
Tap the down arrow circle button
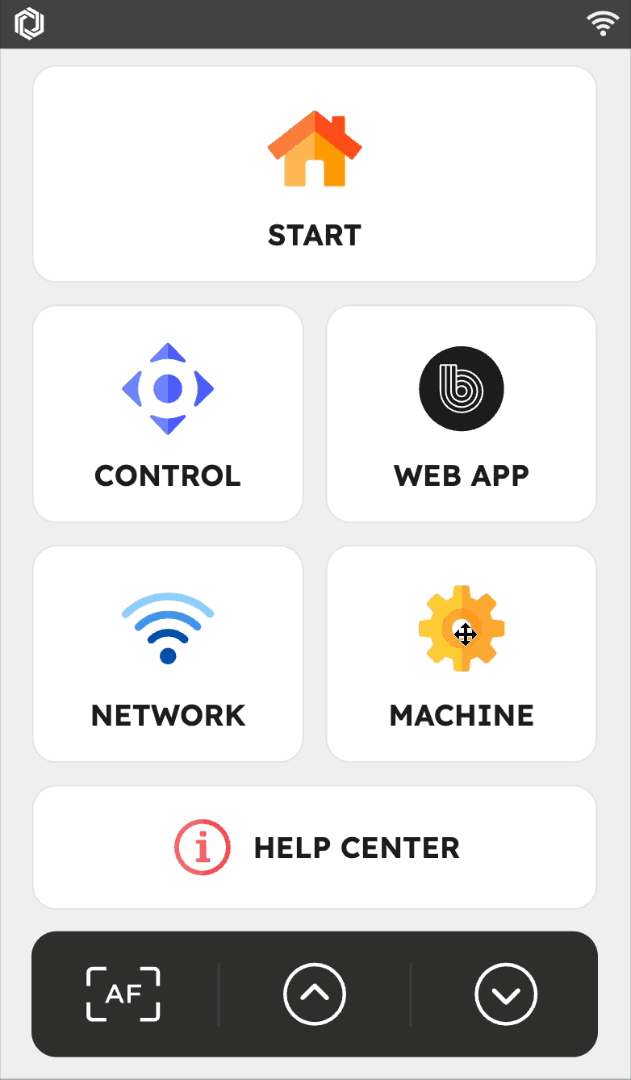(x=506, y=994)
